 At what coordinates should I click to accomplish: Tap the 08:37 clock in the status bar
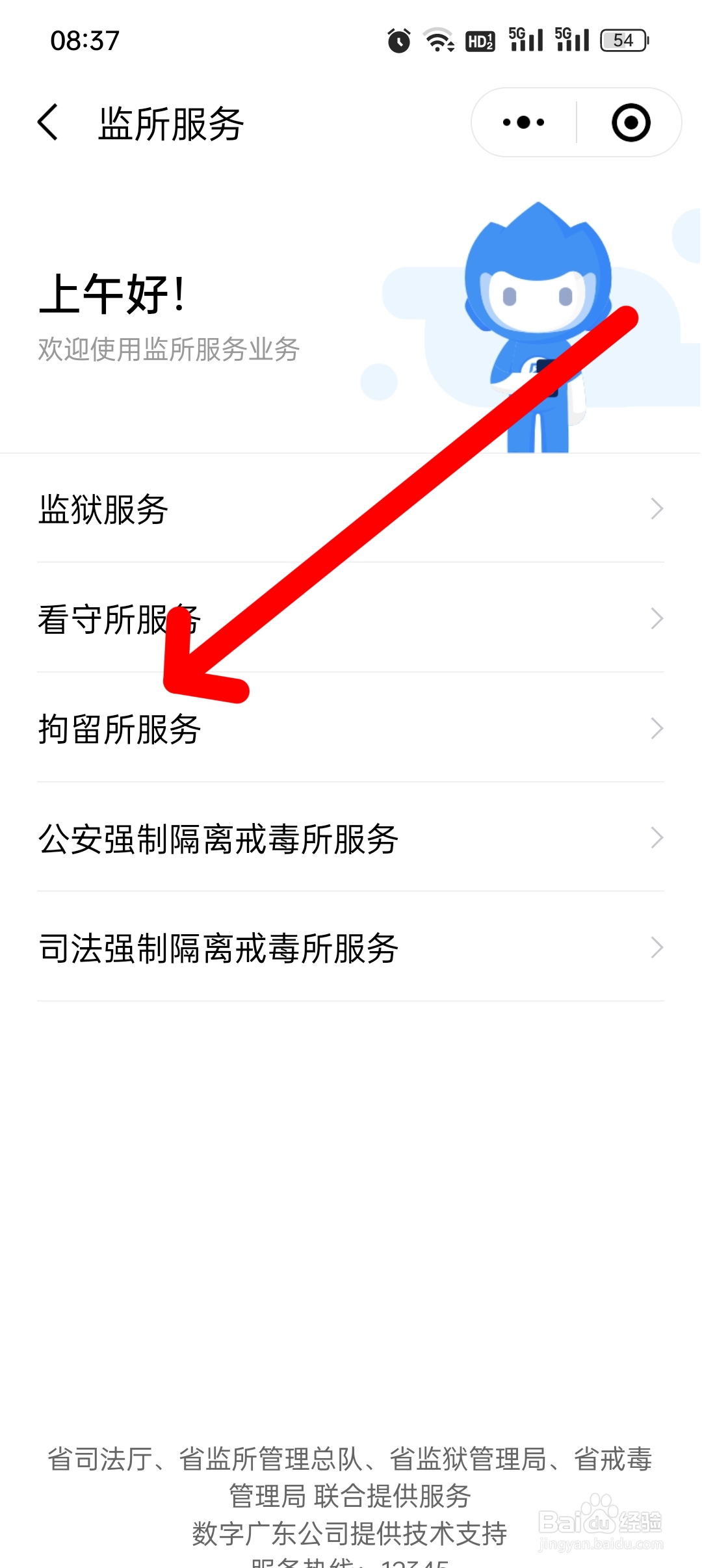click(x=84, y=40)
